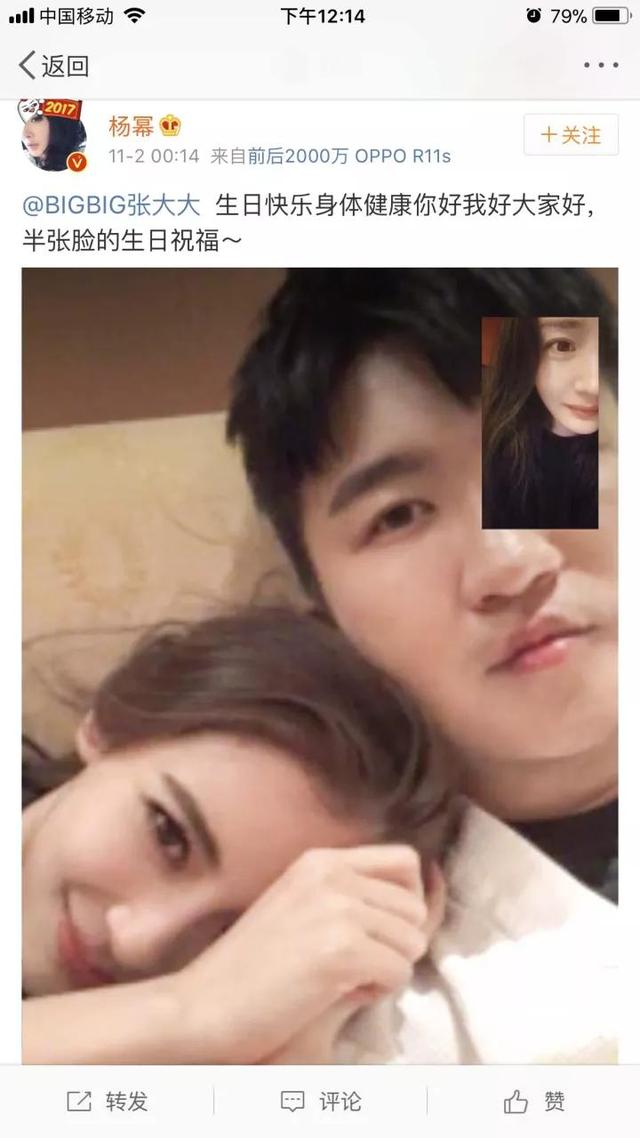Open the poster's username link

click(x=129, y=126)
